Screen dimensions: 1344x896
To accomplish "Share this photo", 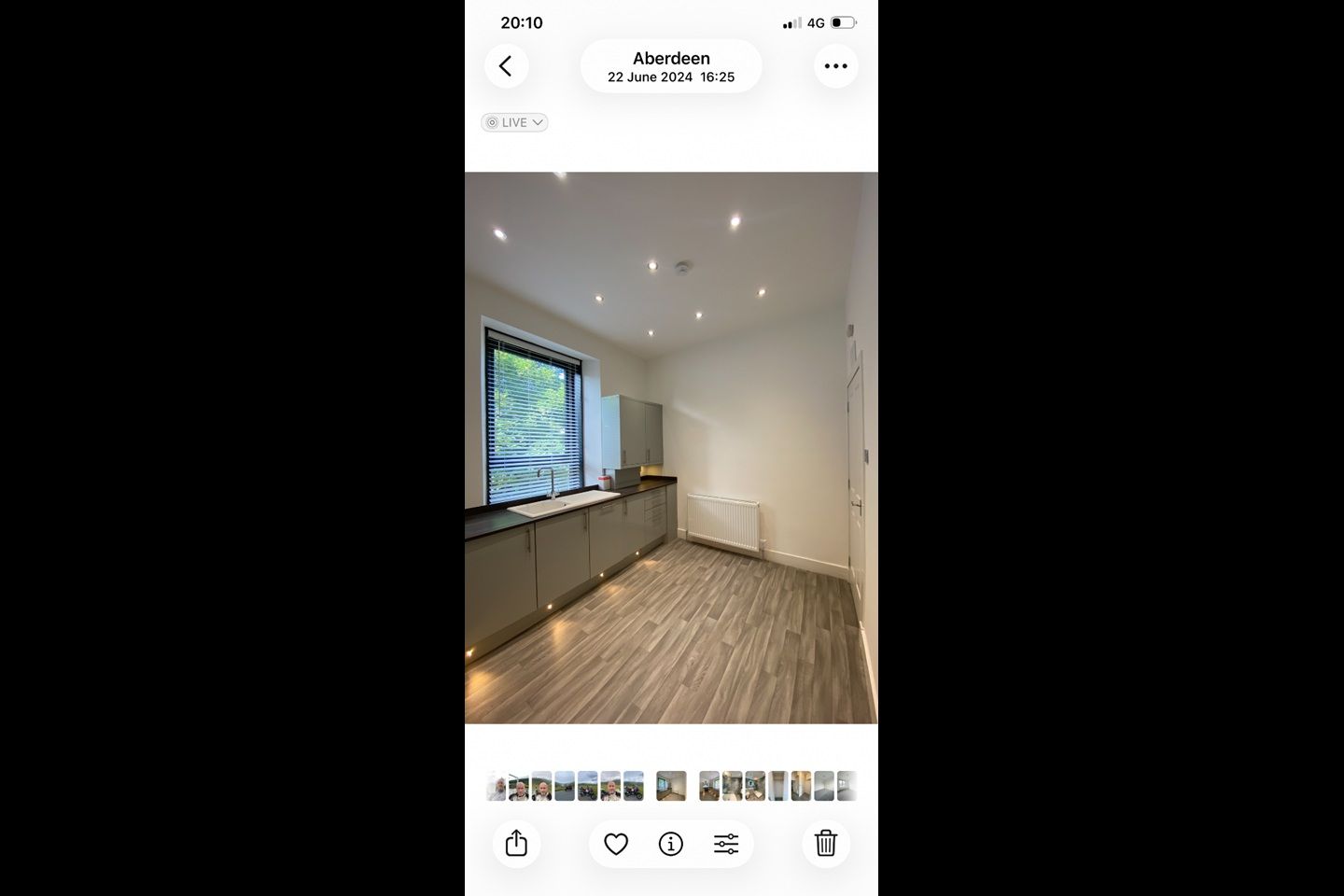I will (516, 844).
